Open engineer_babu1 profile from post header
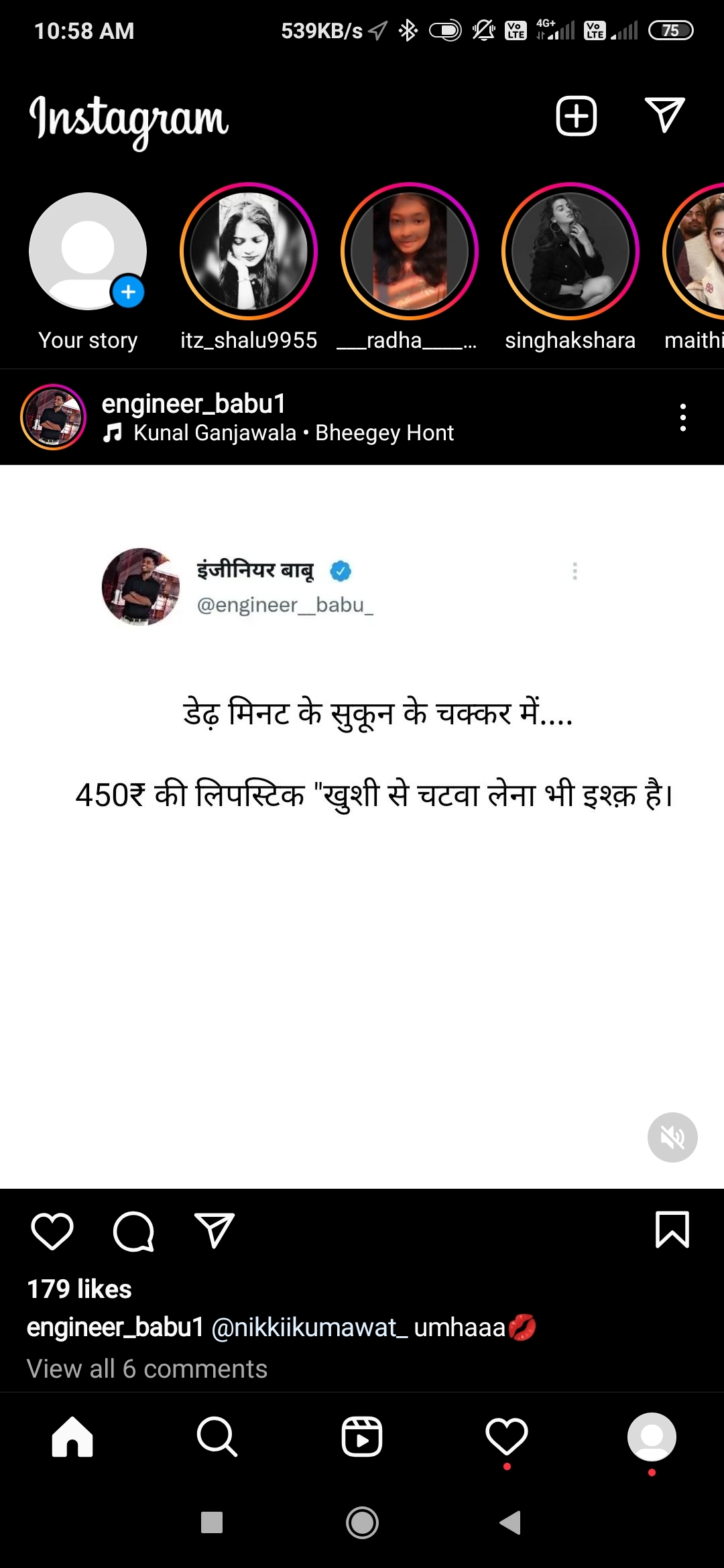This screenshot has width=724, height=1568. [194, 403]
